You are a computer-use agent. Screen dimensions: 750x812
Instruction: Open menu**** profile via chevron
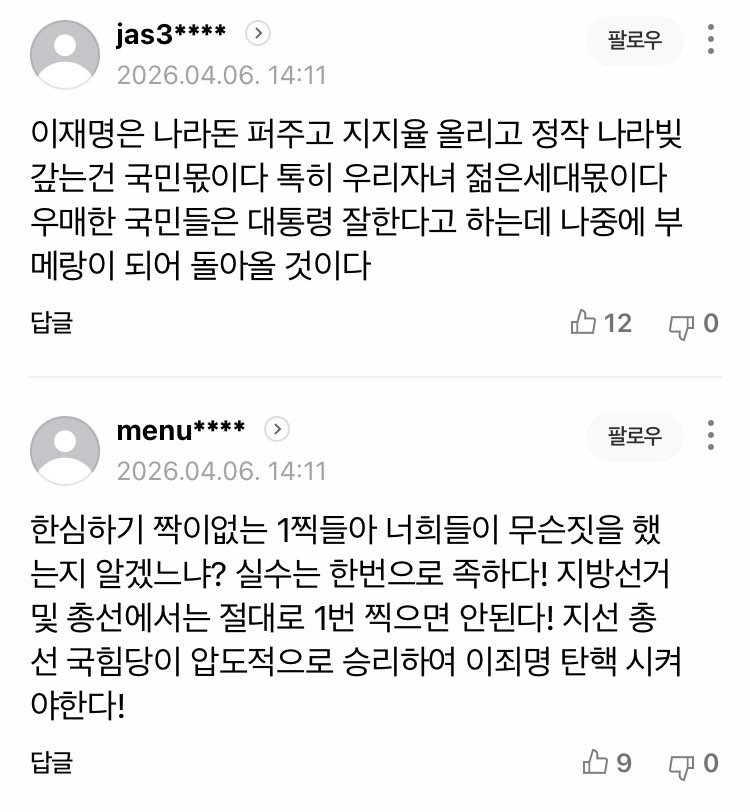point(277,430)
